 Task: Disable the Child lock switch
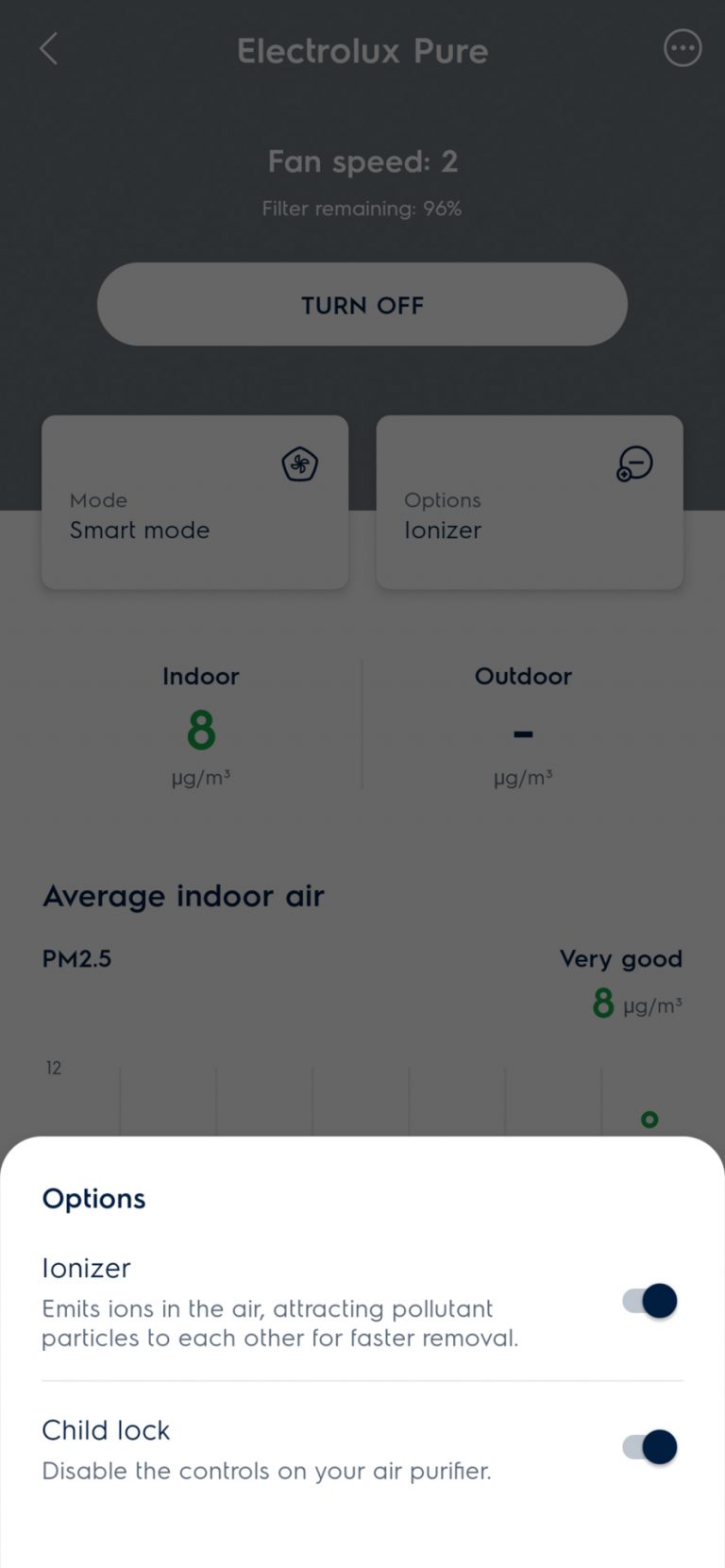click(x=650, y=1446)
